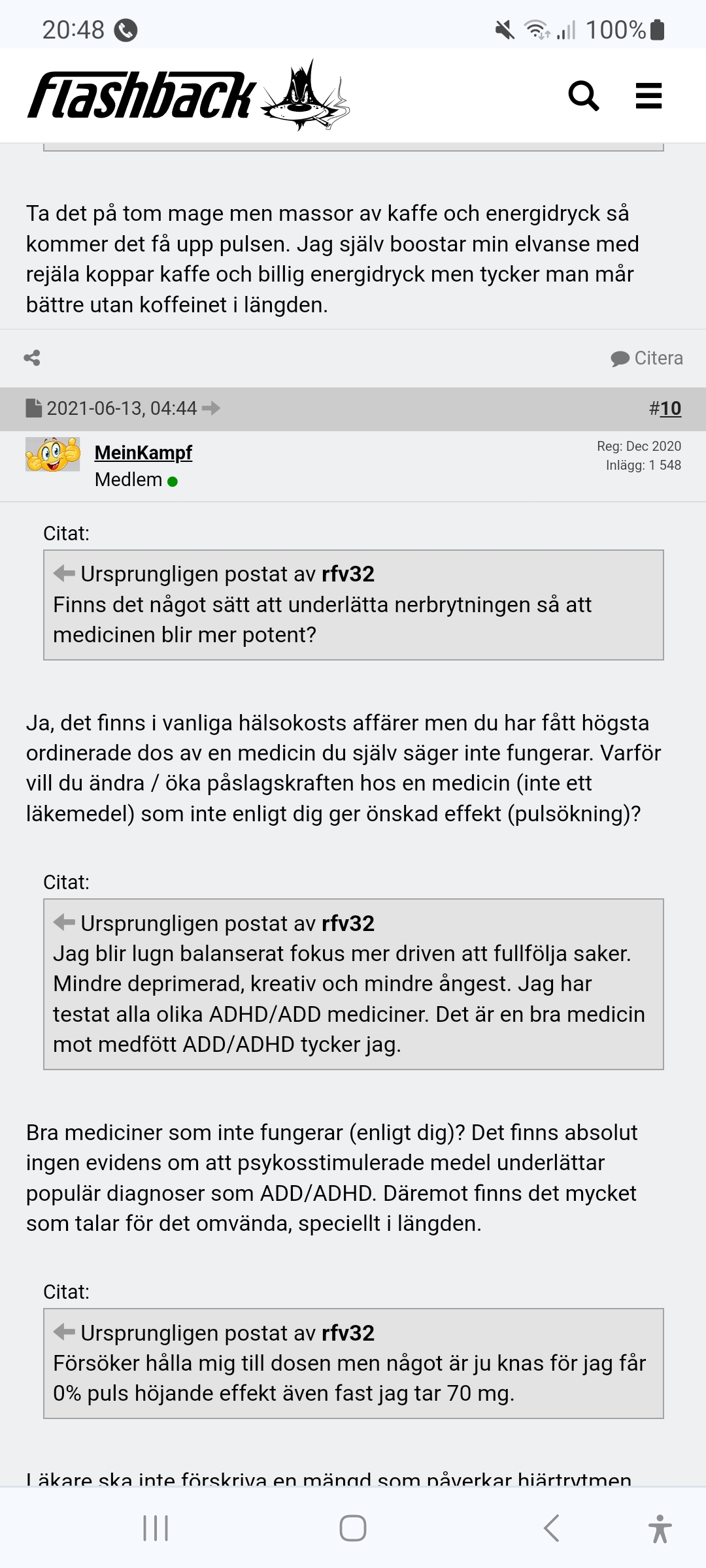View MeinKampf's avatar profile picture
This screenshot has width=706, height=1568.
(53, 455)
